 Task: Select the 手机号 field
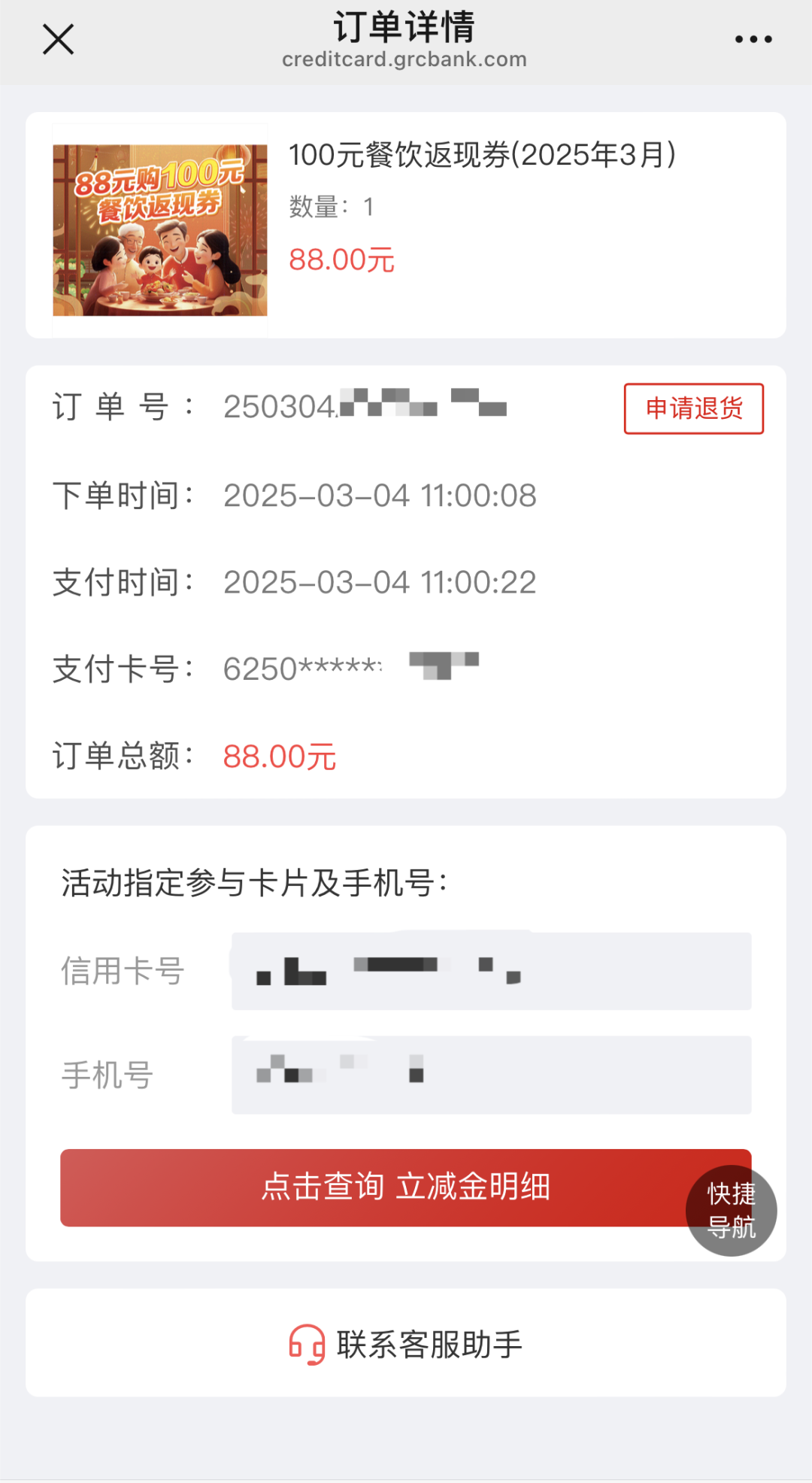pos(491,1075)
